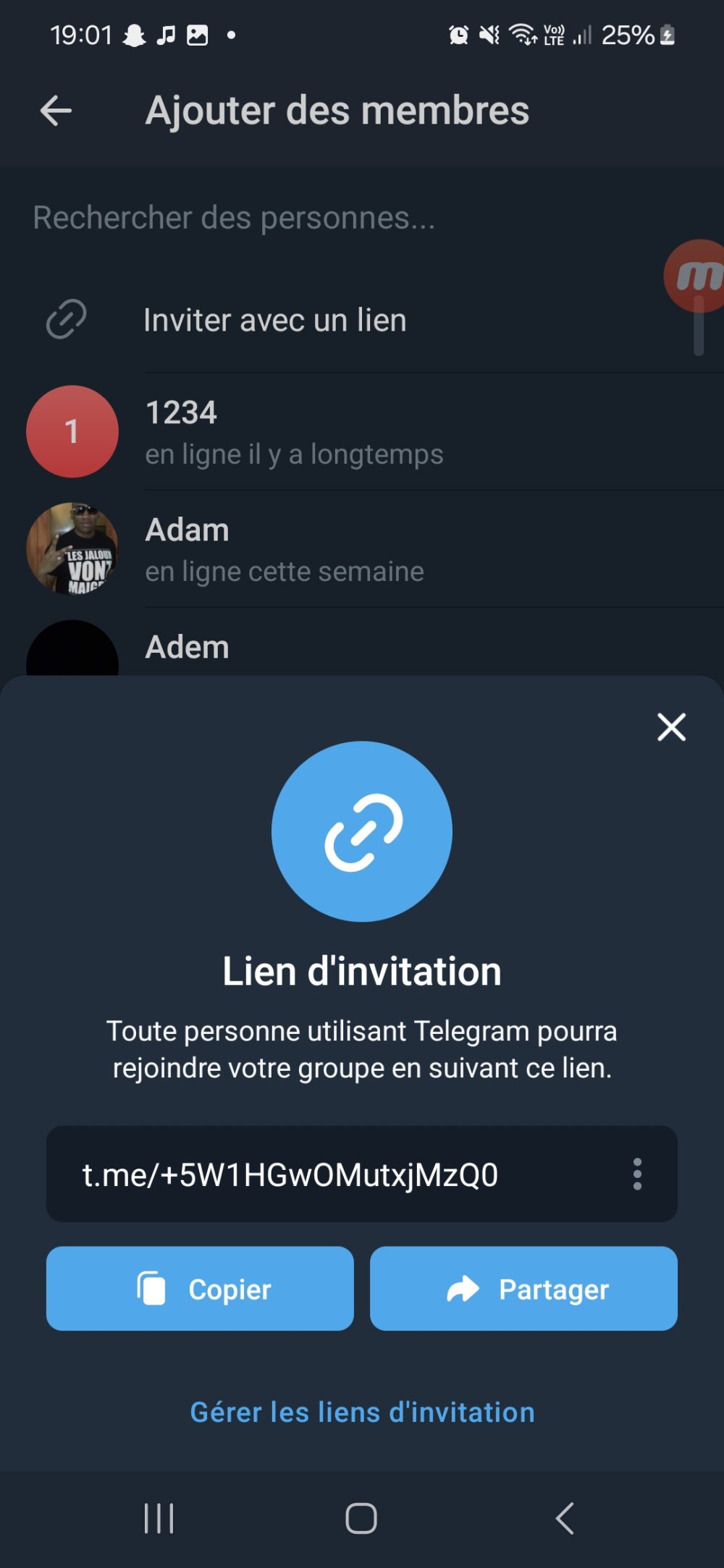
Task: Share the link via Partager
Action: click(523, 1289)
